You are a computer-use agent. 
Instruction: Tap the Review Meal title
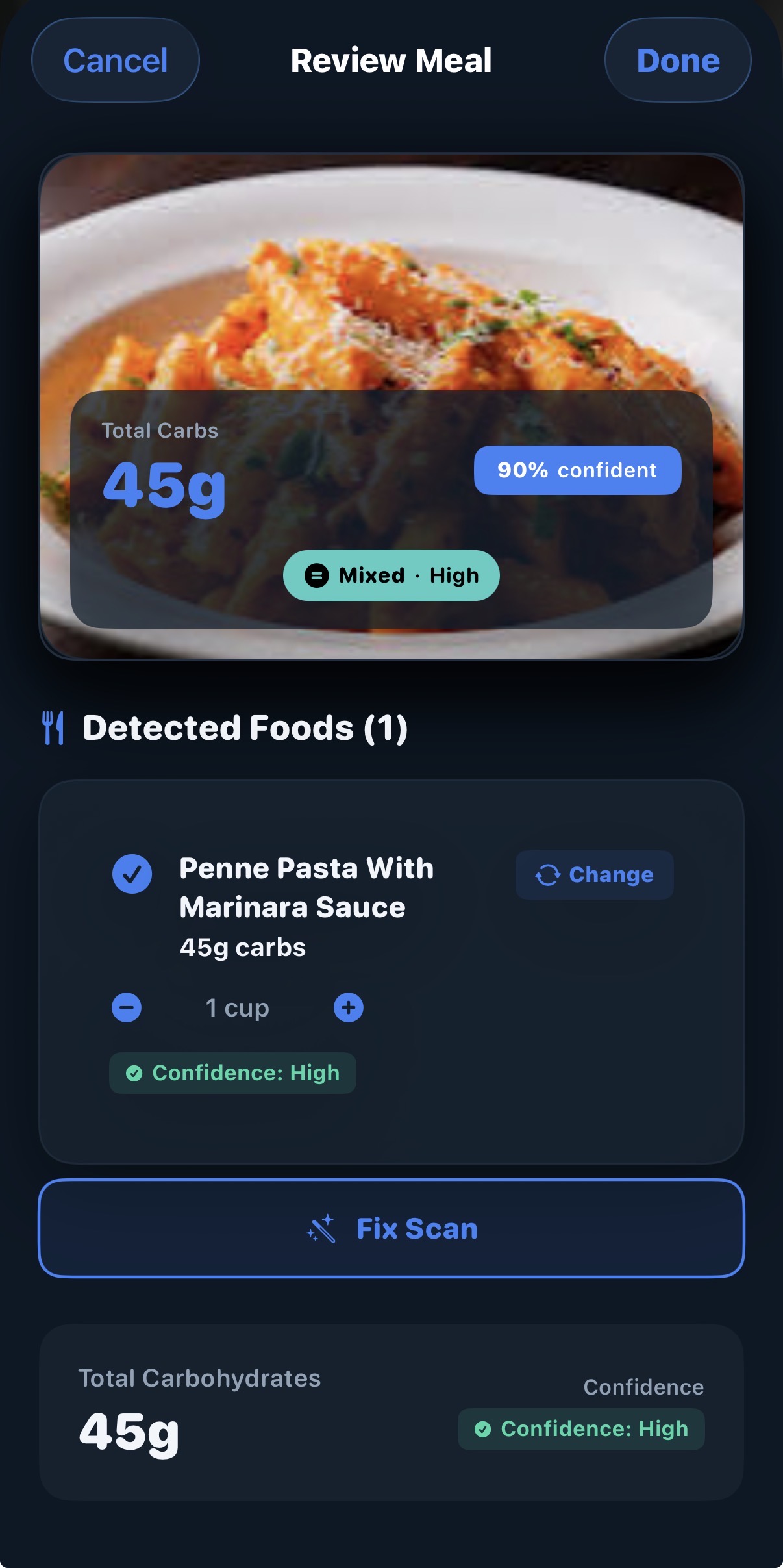tap(391, 60)
